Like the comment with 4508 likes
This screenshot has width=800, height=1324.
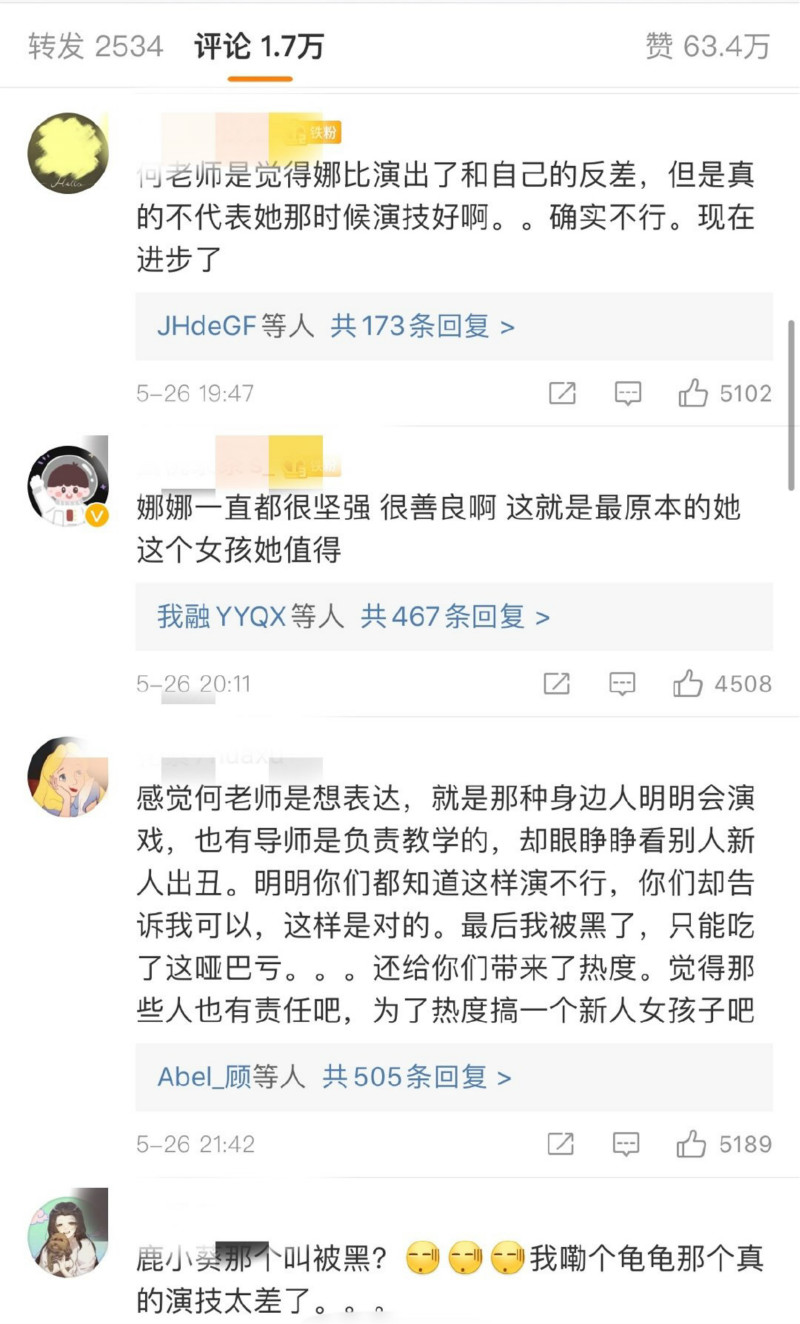(x=688, y=684)
